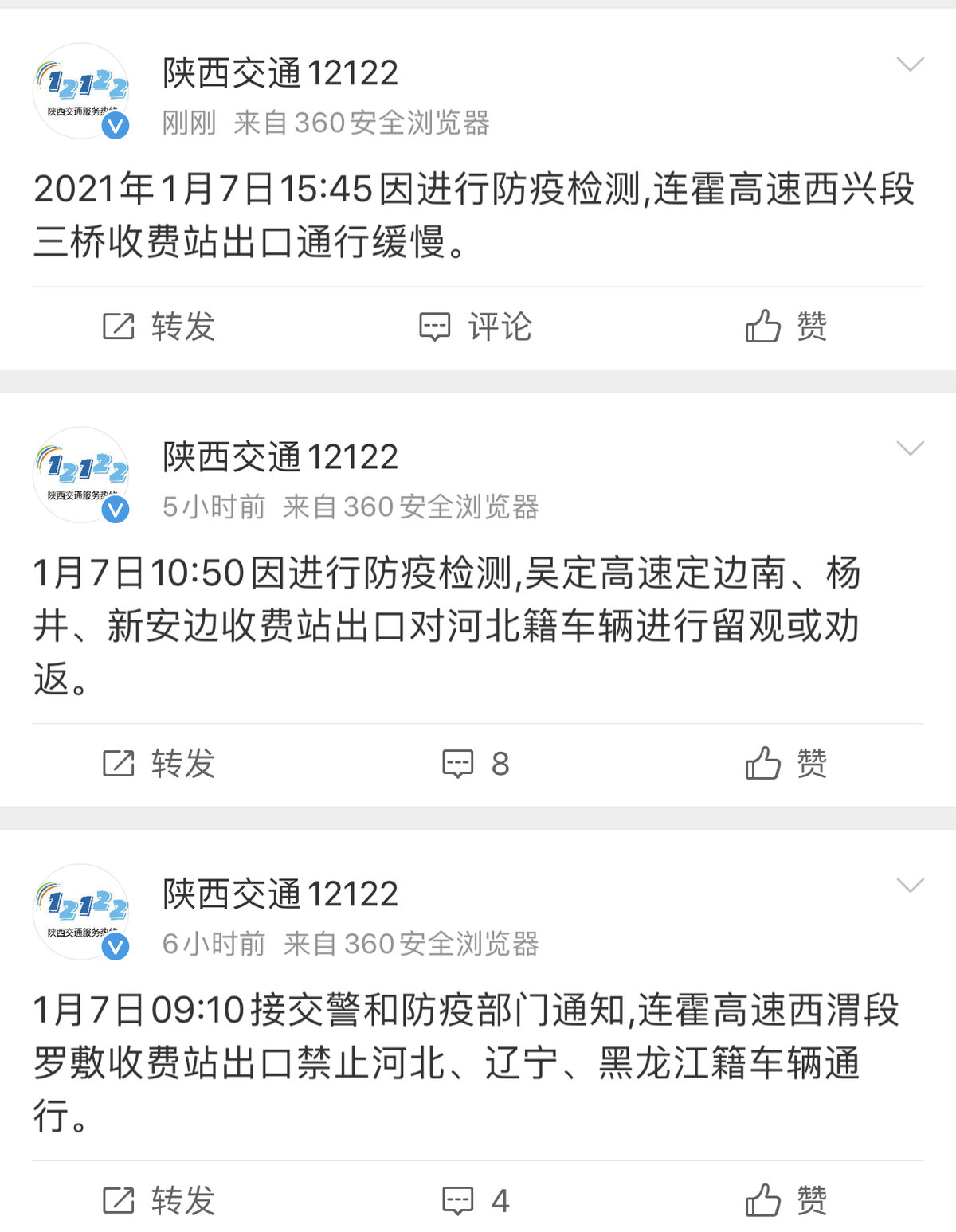Screen dimensions: 956x1232
Task: Open options chevron on the 10:50 post
Action: click(x=910, y=448)
